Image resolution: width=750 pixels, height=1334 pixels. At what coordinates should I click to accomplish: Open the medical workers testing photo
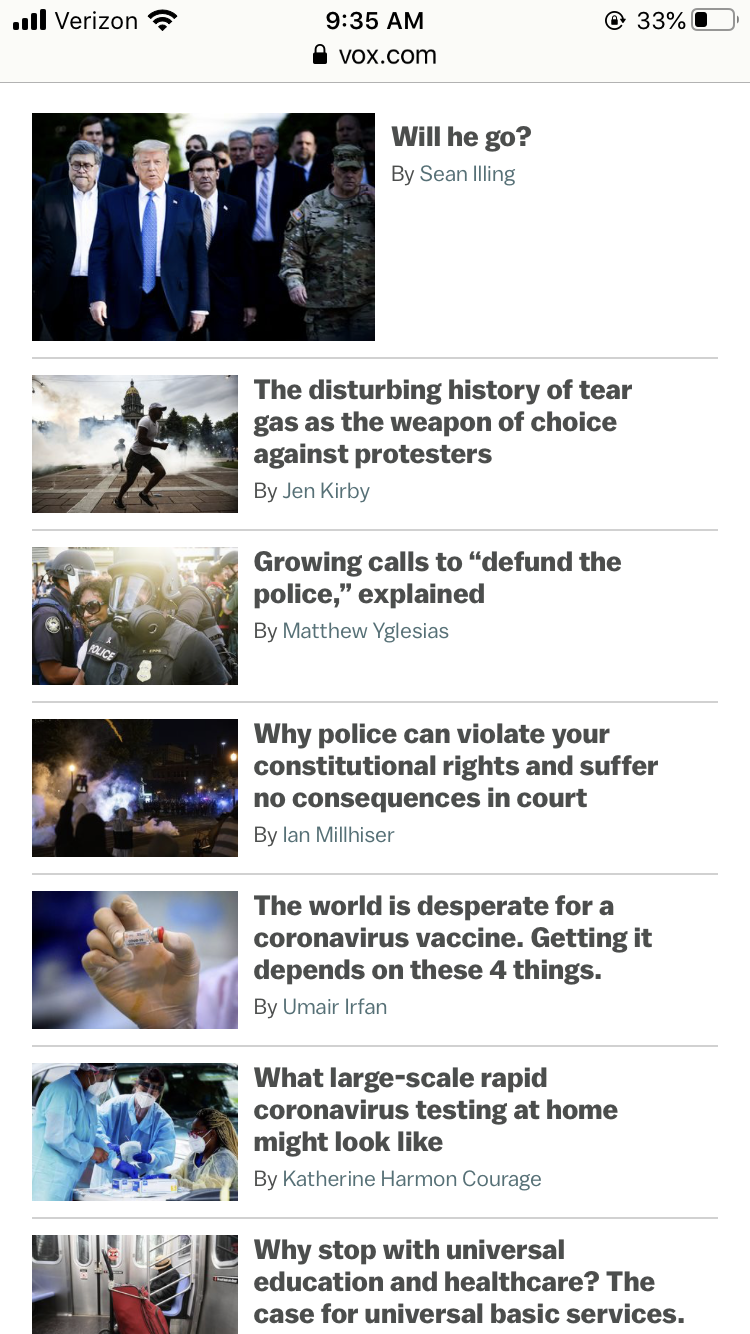pos(135,1132)
